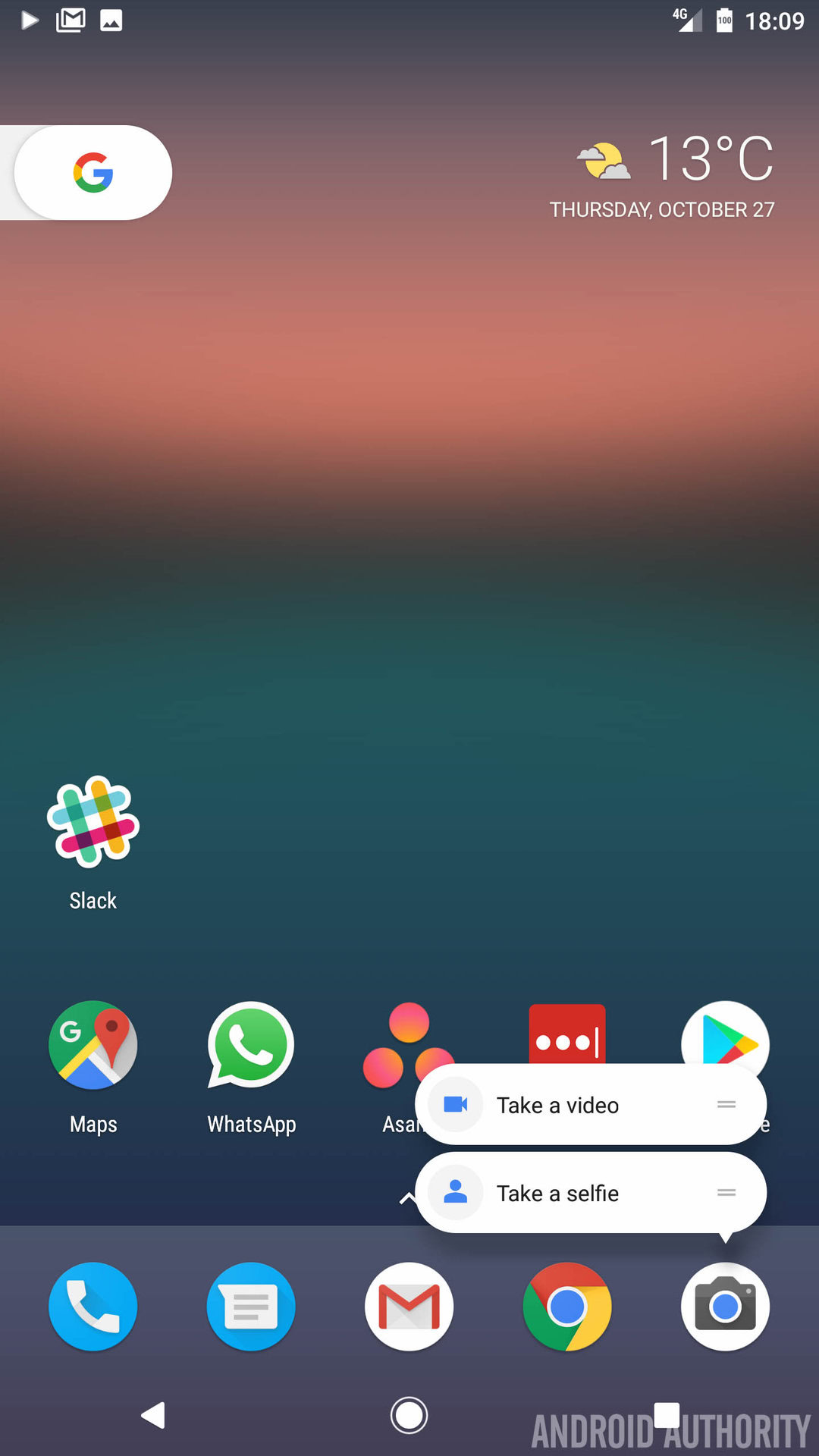The height and width of the screenshot is (1456, 819).
Task: Launch the Slack app
Action: (x=93, y=823)
